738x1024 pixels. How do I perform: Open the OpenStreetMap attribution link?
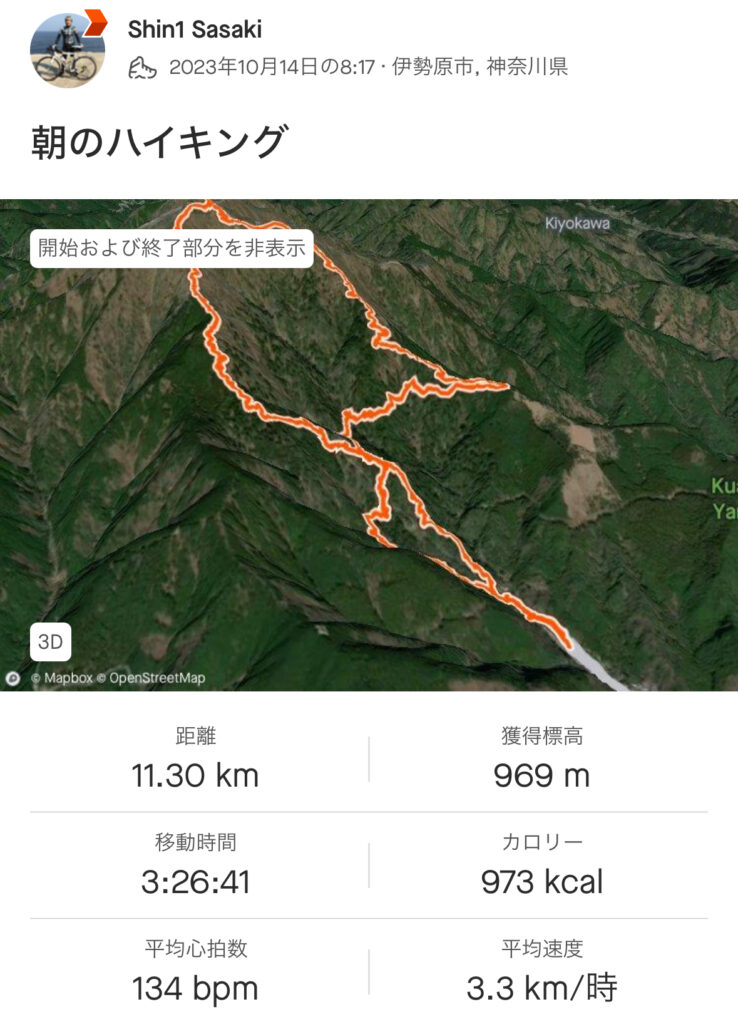click(156, 678)
